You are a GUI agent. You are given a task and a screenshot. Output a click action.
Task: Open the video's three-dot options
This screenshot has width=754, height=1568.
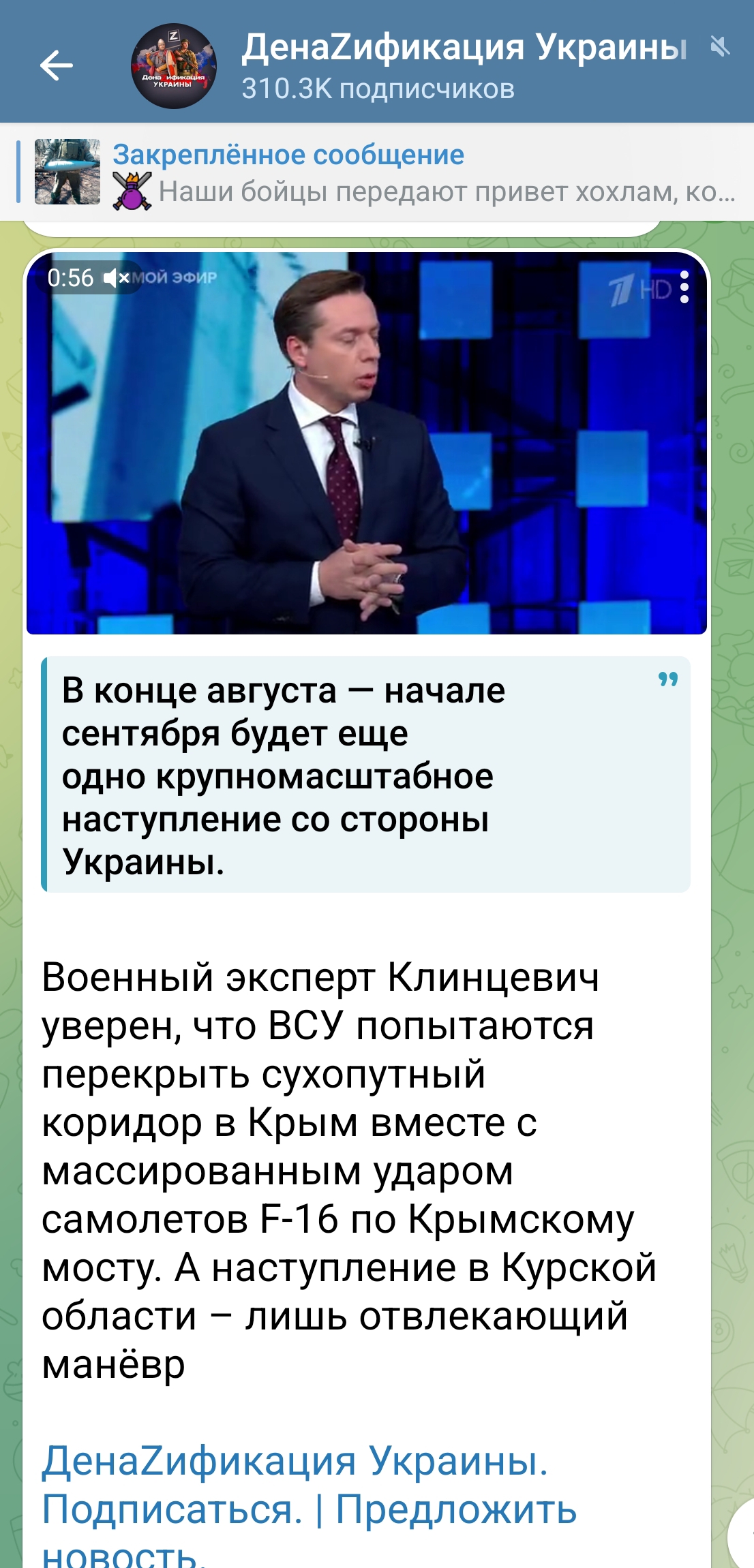tap(684, 287)
